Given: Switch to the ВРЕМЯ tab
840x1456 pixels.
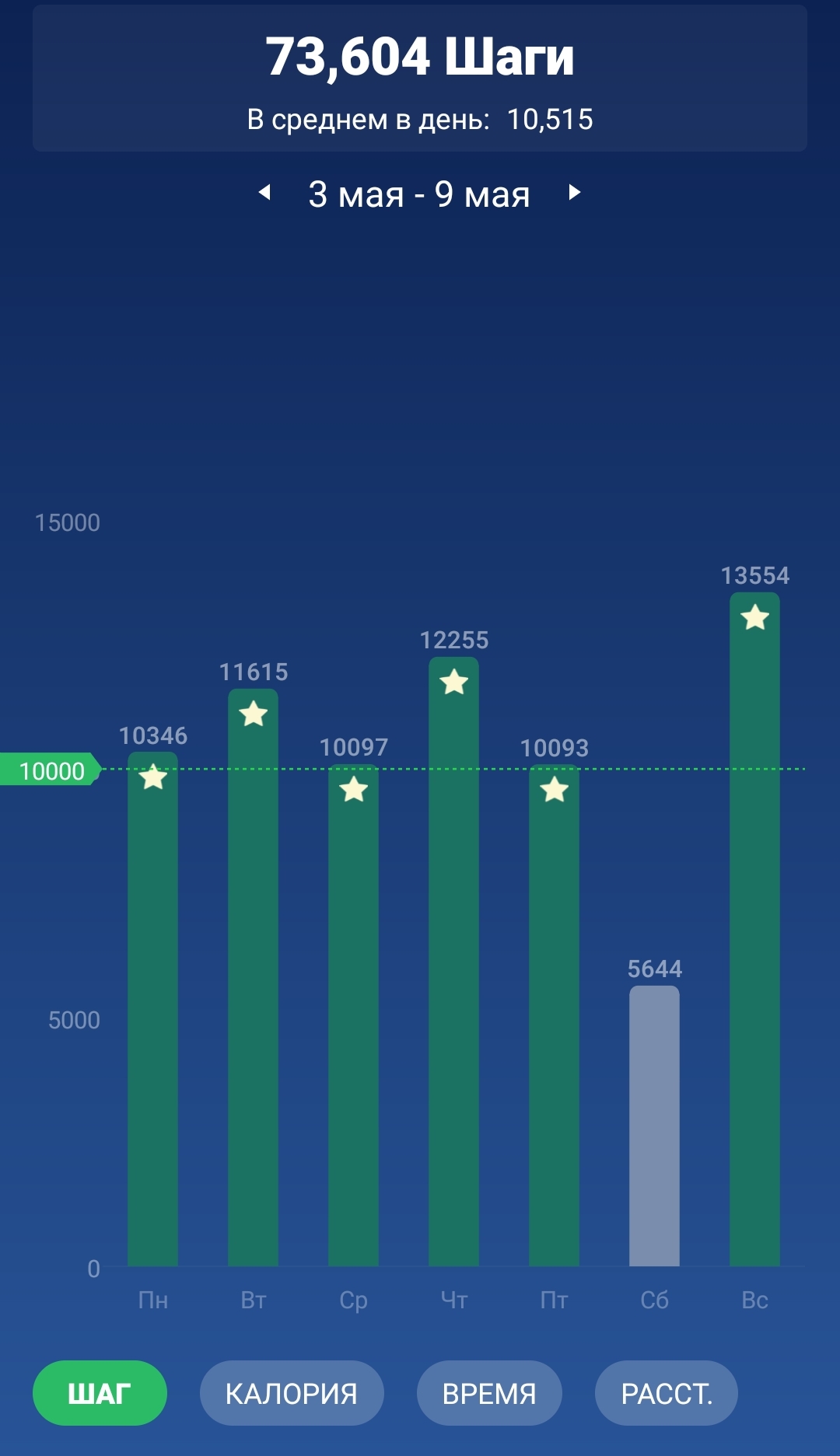Looking at the screenshot, I should click(489, 1393).
